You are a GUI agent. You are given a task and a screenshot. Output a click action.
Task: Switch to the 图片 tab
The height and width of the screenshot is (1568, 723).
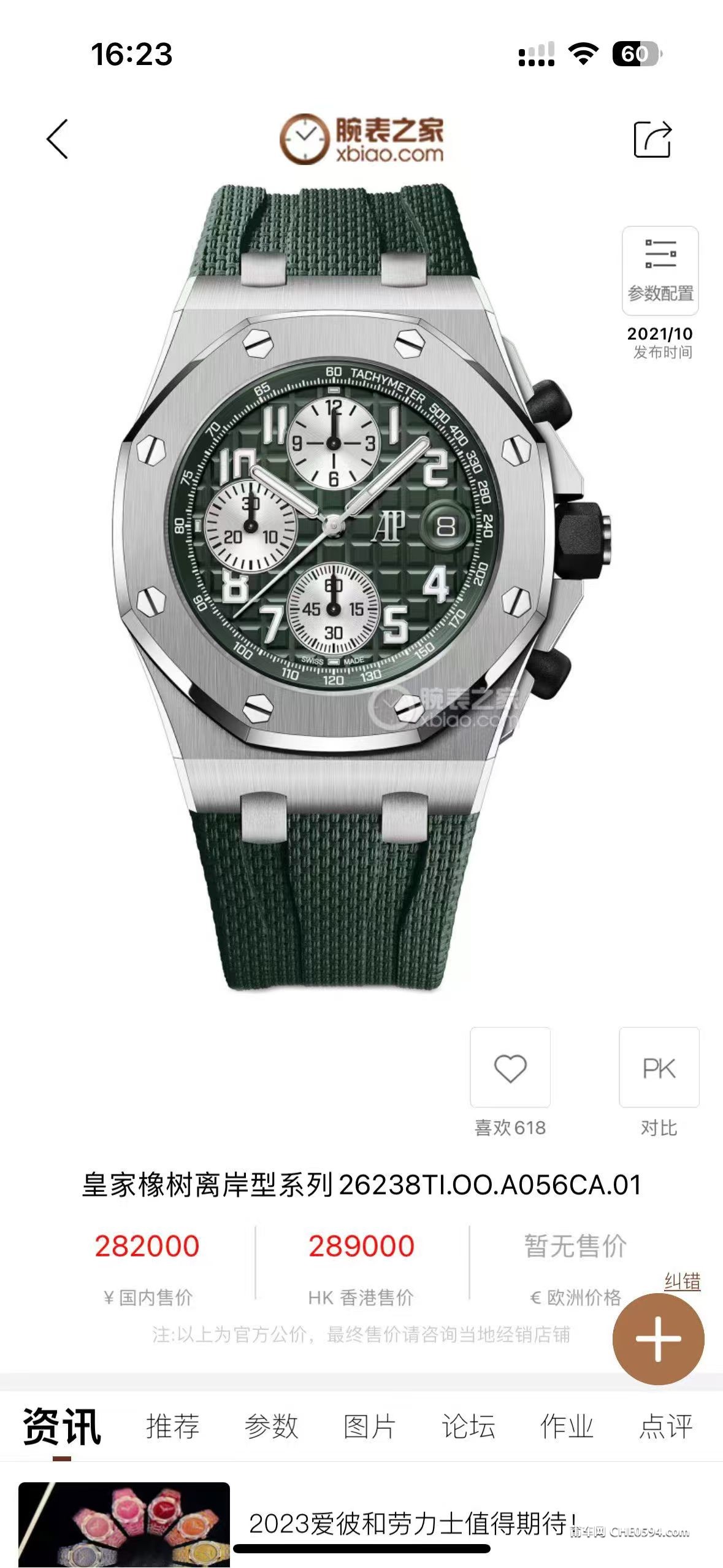click(369, 1426)
